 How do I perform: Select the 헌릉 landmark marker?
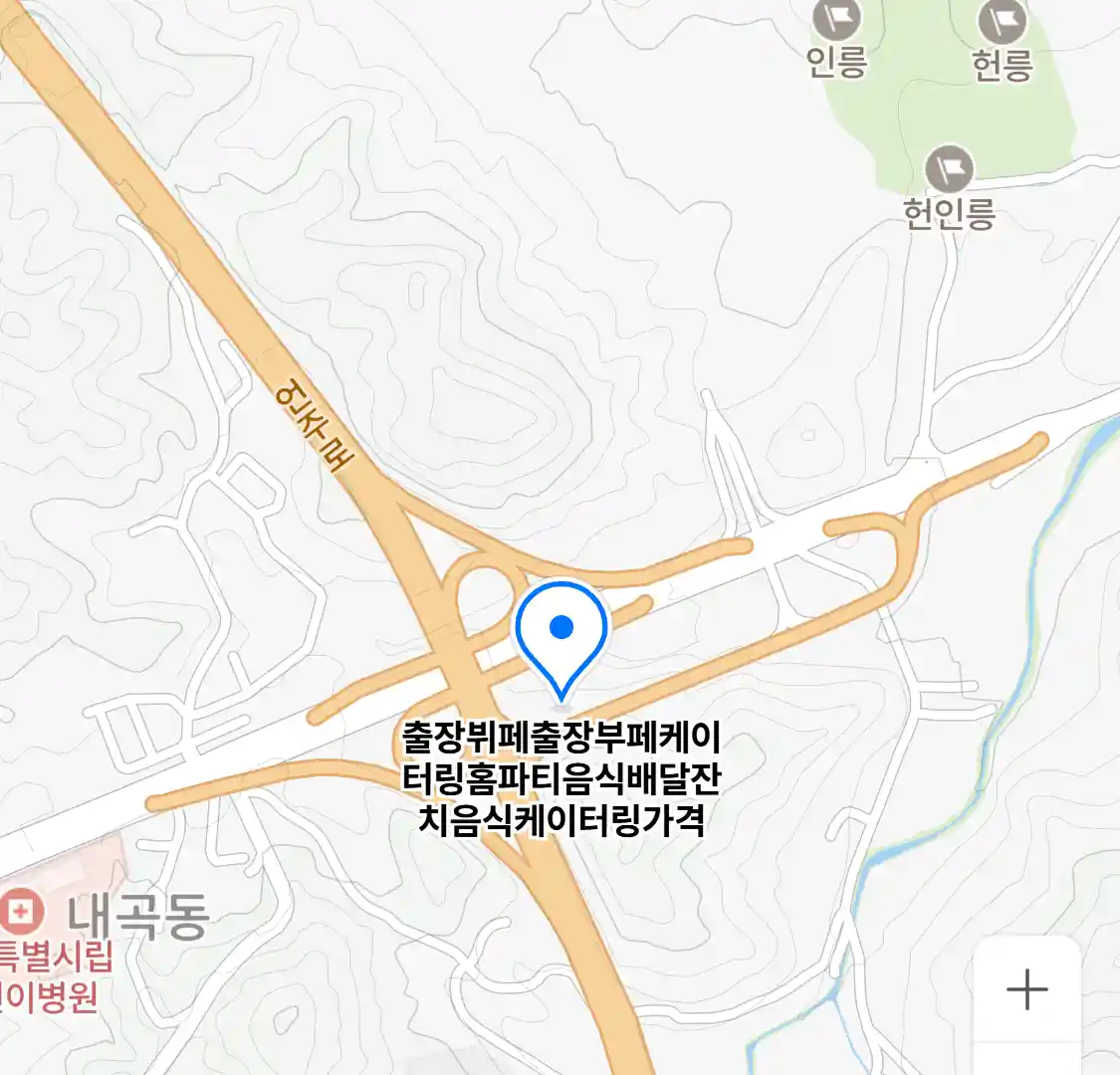(1002, 22)
